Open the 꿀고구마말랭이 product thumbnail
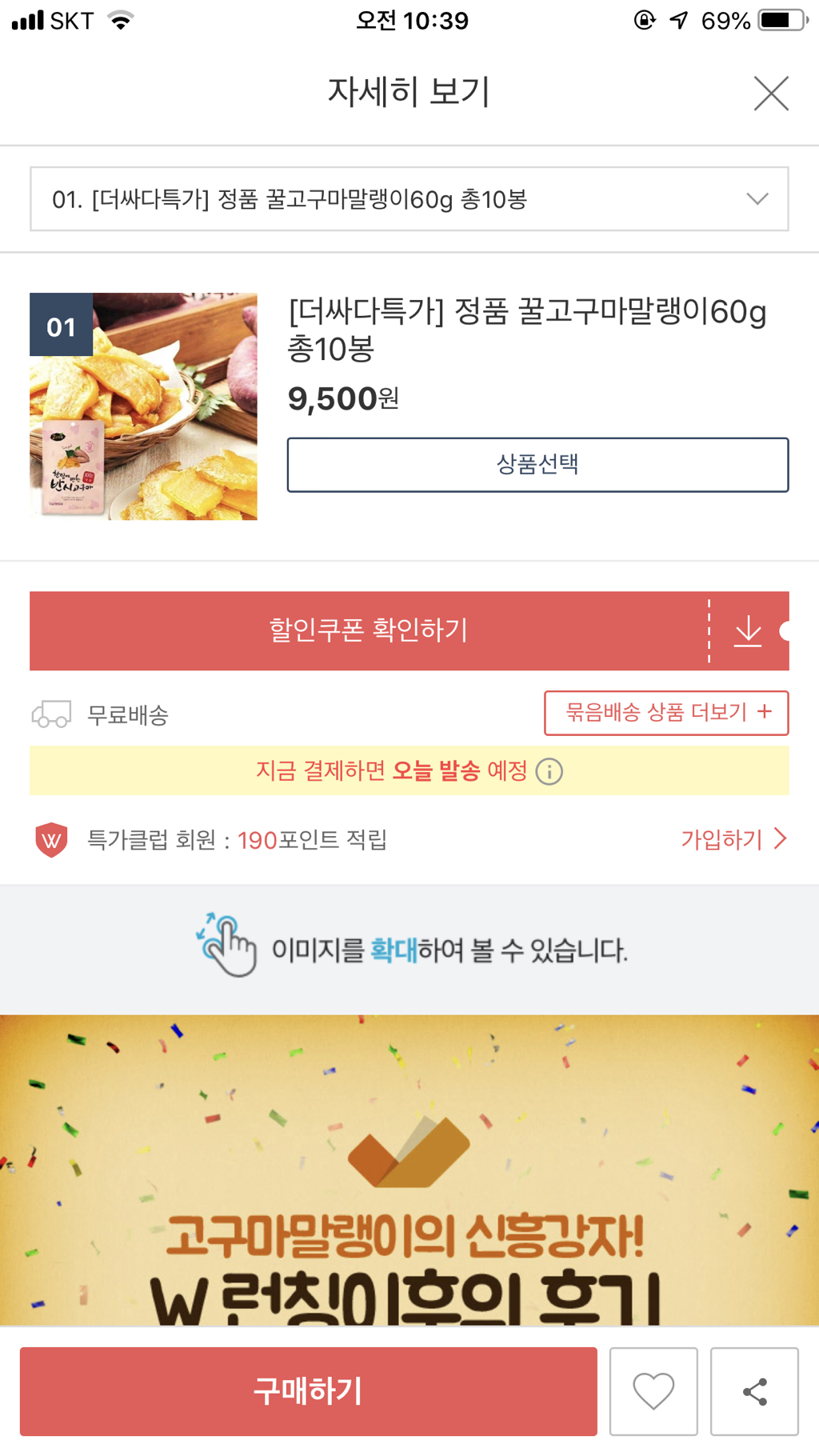Screen dimensions: 819x1456 [x=144, y=406]
